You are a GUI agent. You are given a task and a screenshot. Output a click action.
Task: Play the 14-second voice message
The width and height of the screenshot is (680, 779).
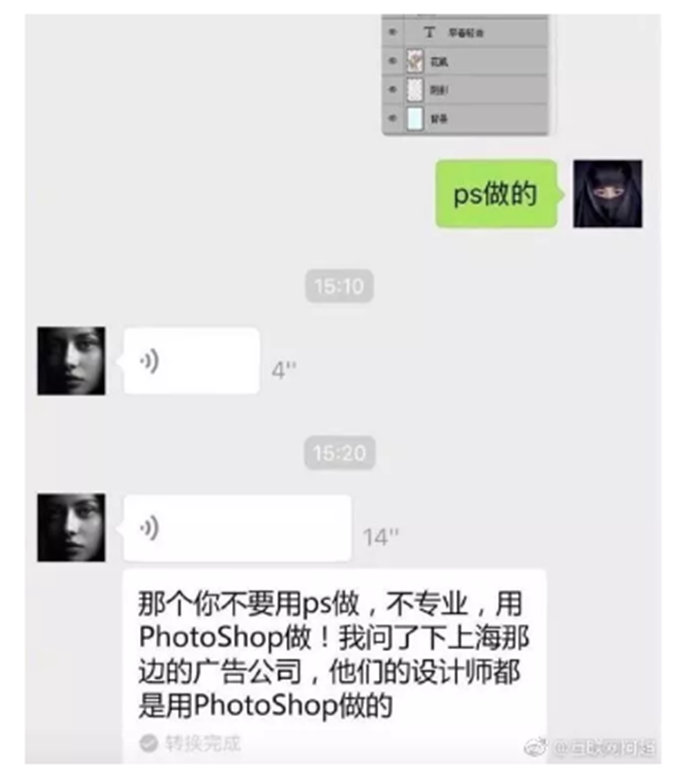tap(237, 528)
